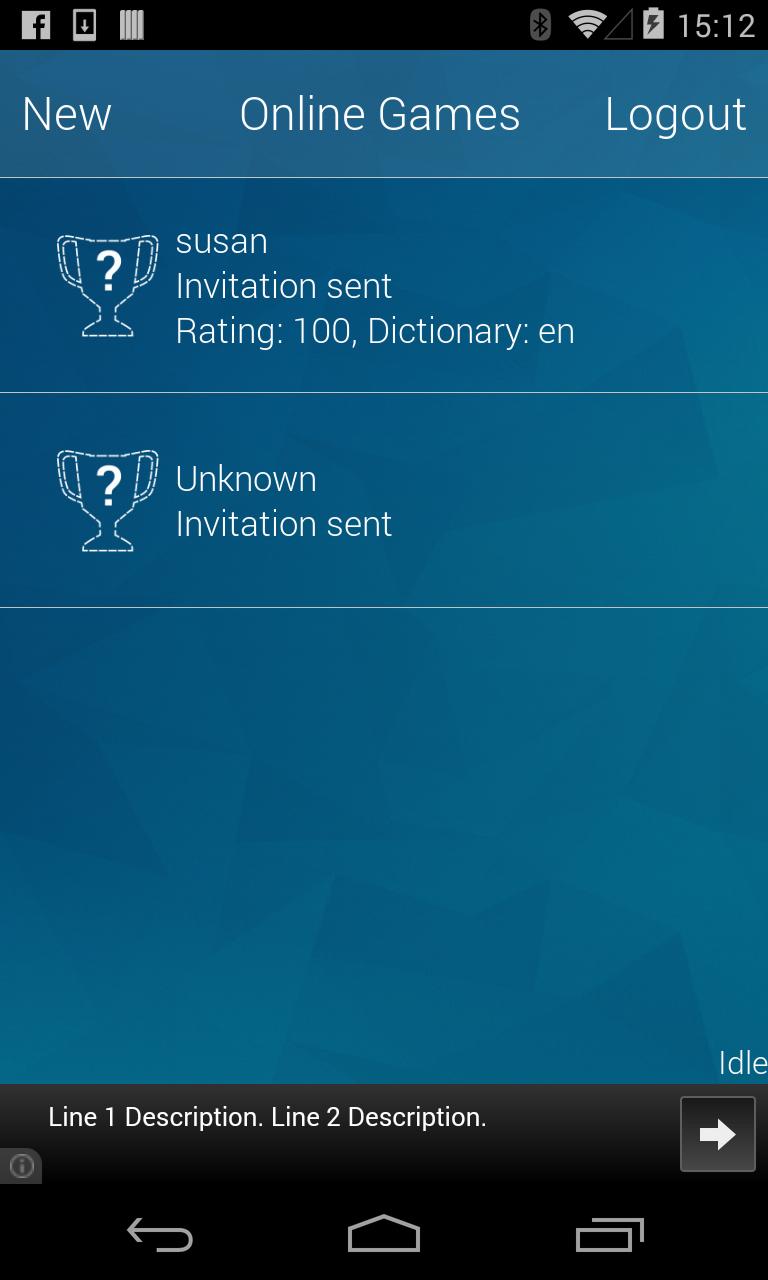Tap the ad banner arrow button
Screen dimensions: 768x1280
click(717, 1134)
